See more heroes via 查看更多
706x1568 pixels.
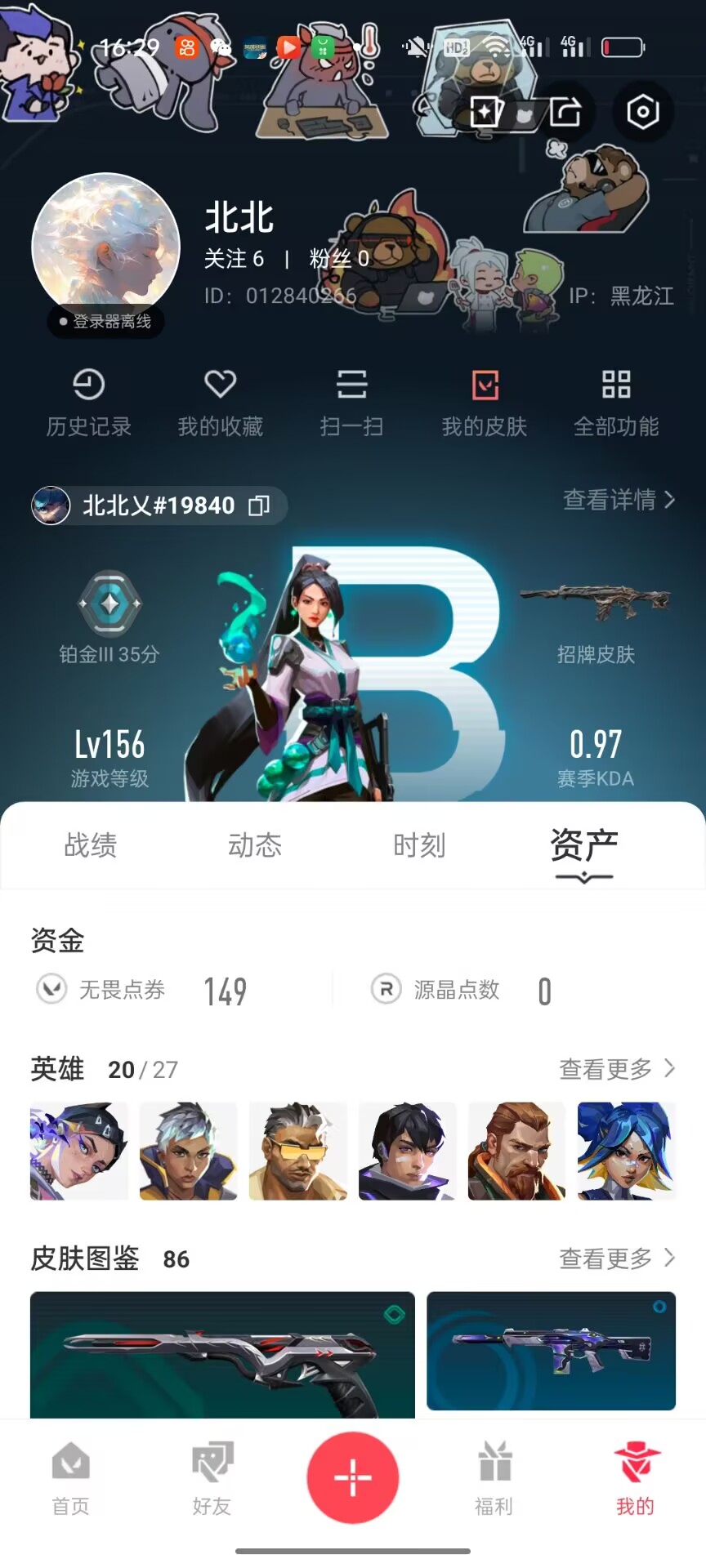[x=617, y=1068]
